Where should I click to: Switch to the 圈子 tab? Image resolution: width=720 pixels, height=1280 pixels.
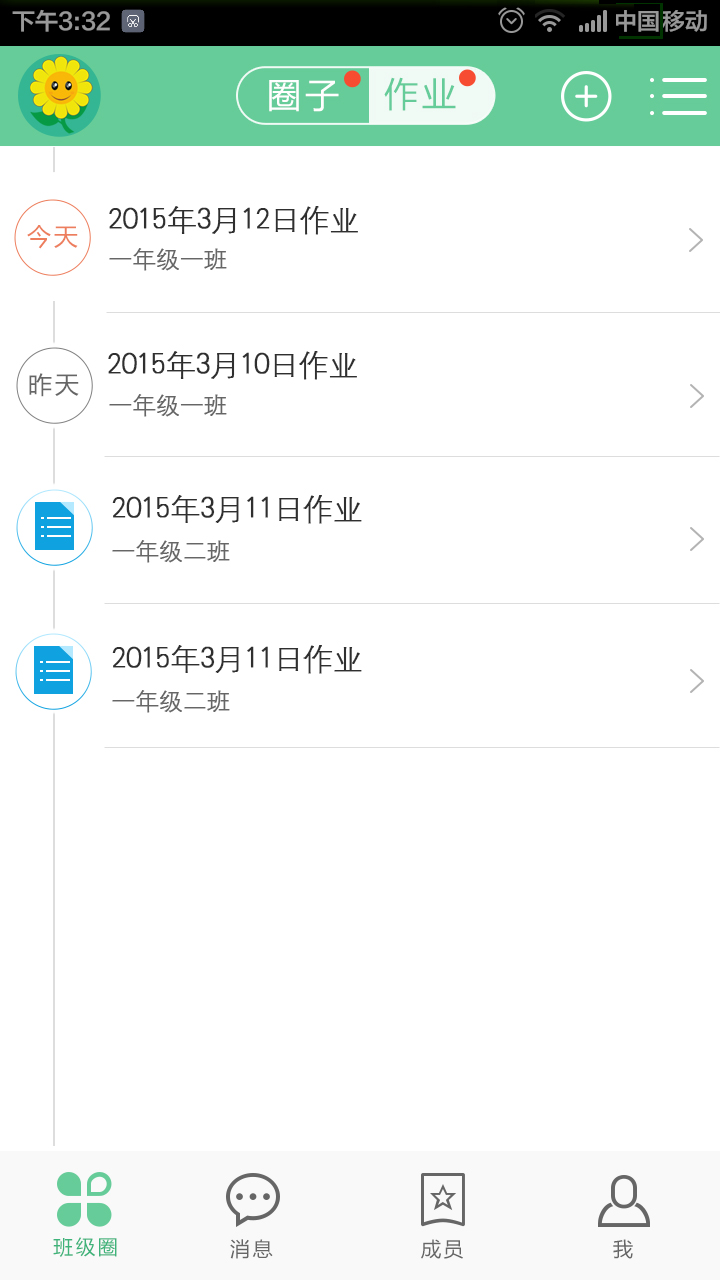pyautogui.click(x=303, y=96)
